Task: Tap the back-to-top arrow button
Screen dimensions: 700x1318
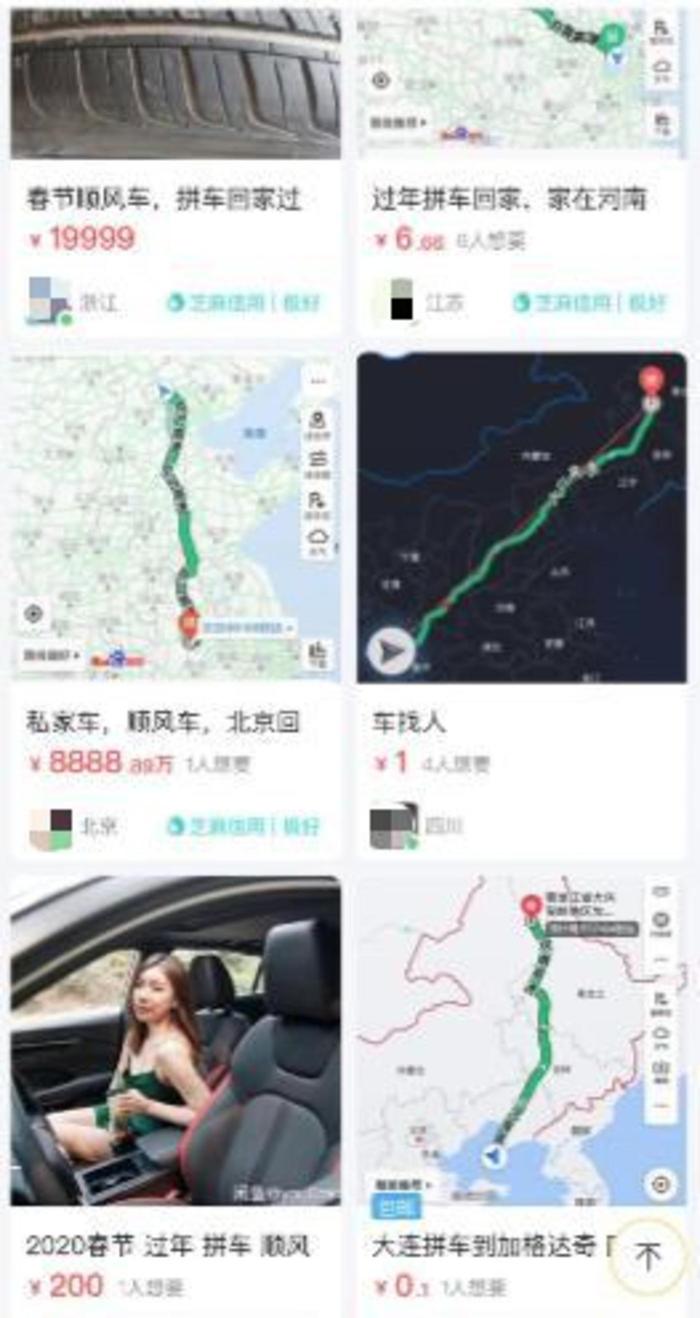Action: click(650, 1256)
